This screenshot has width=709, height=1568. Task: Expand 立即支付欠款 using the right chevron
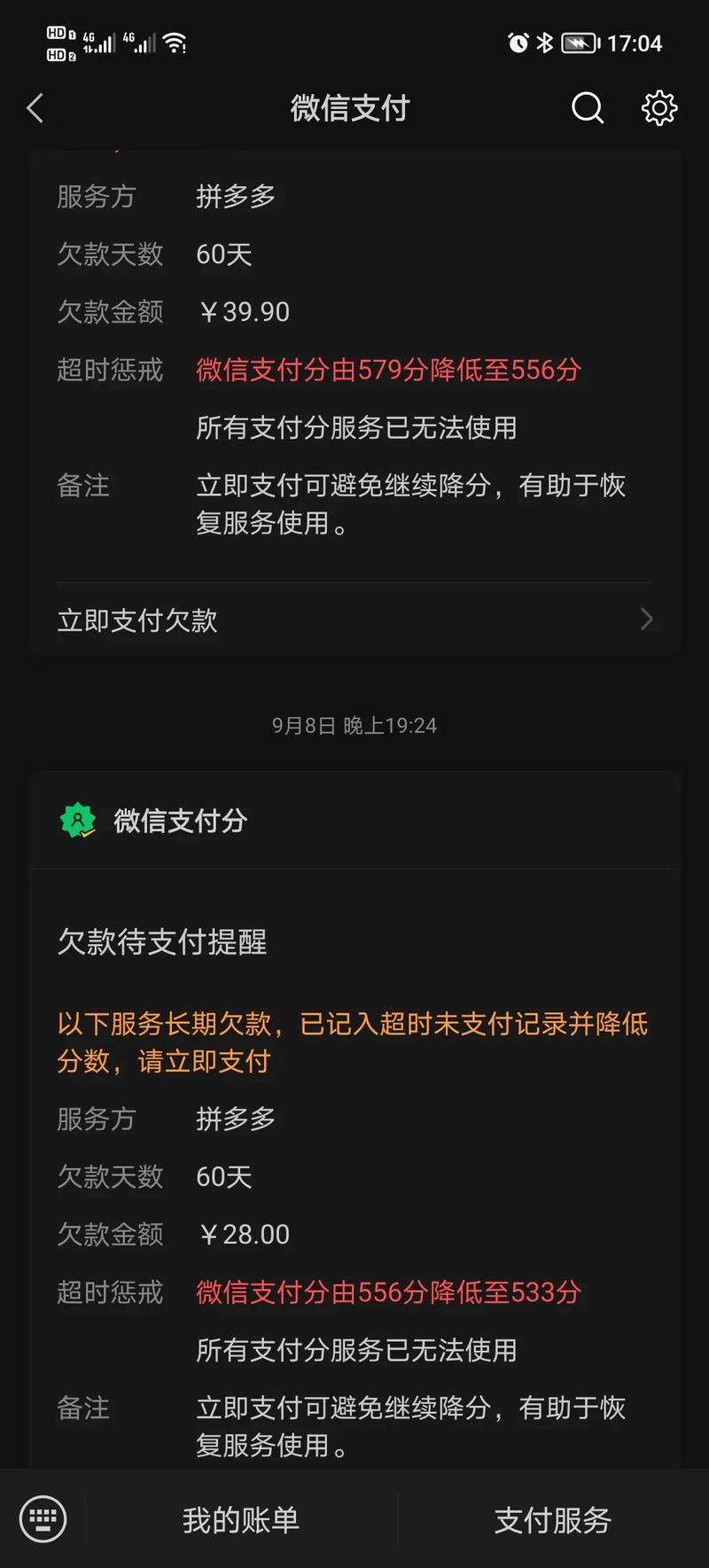[646, 619]
